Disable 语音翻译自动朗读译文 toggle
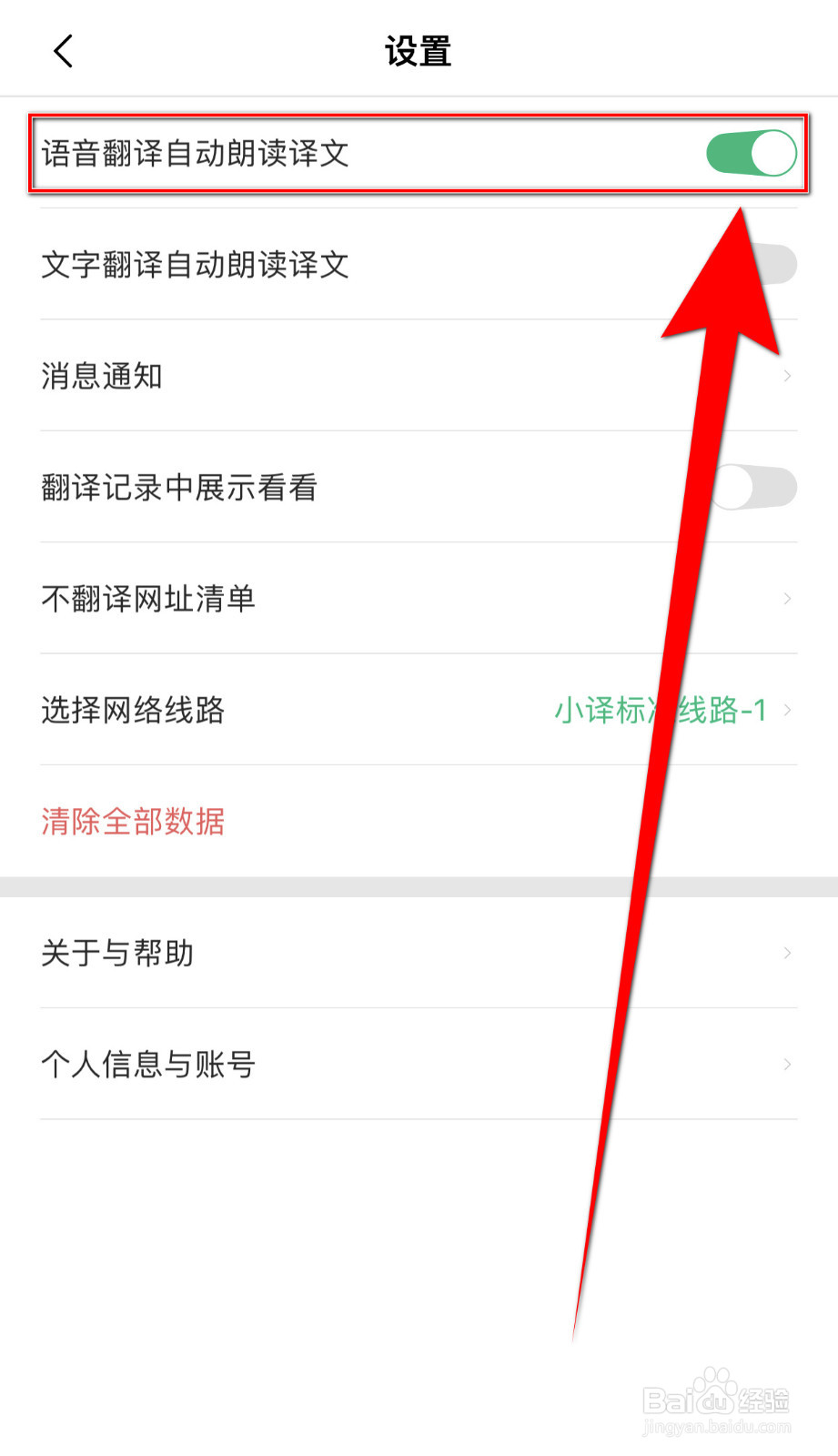The image size is (838, 1456). coord(752,154)
